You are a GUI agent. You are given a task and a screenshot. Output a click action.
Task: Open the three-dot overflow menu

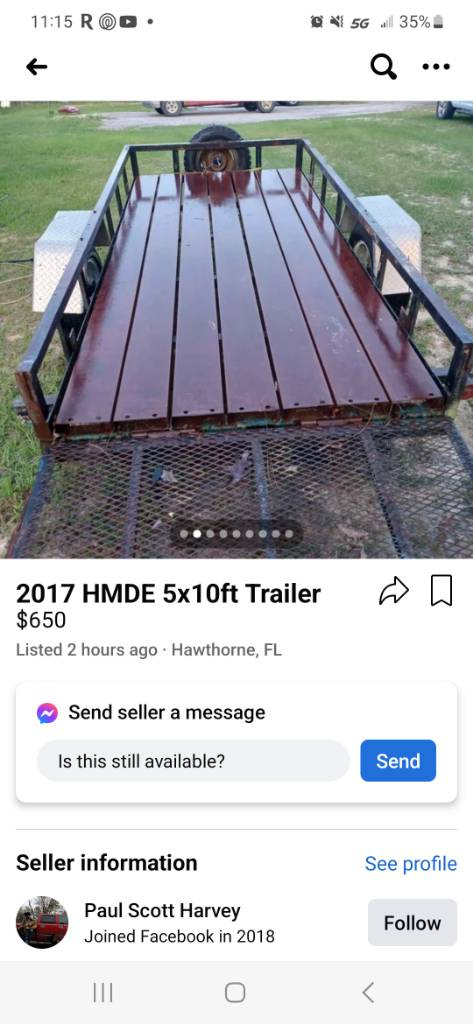(436, 67)
